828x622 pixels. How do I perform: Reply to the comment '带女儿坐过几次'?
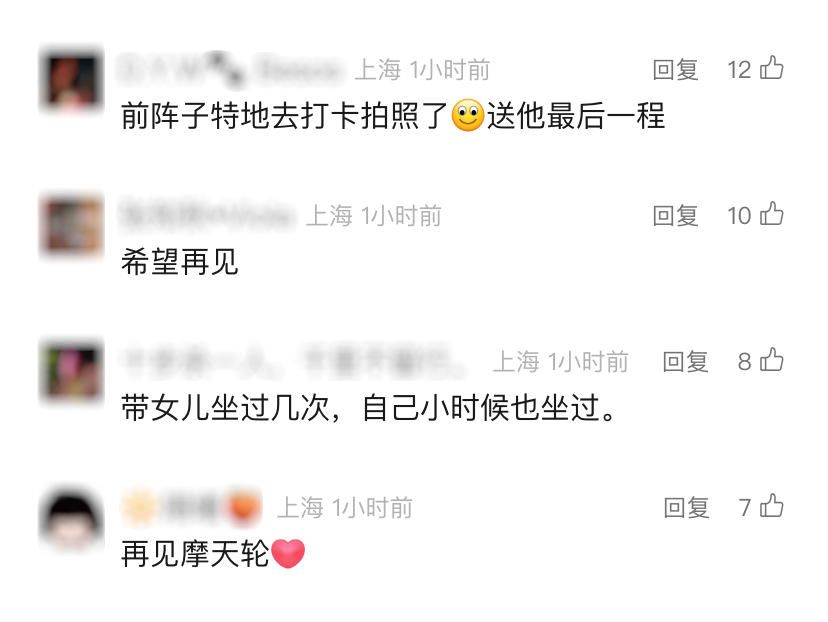685,361
